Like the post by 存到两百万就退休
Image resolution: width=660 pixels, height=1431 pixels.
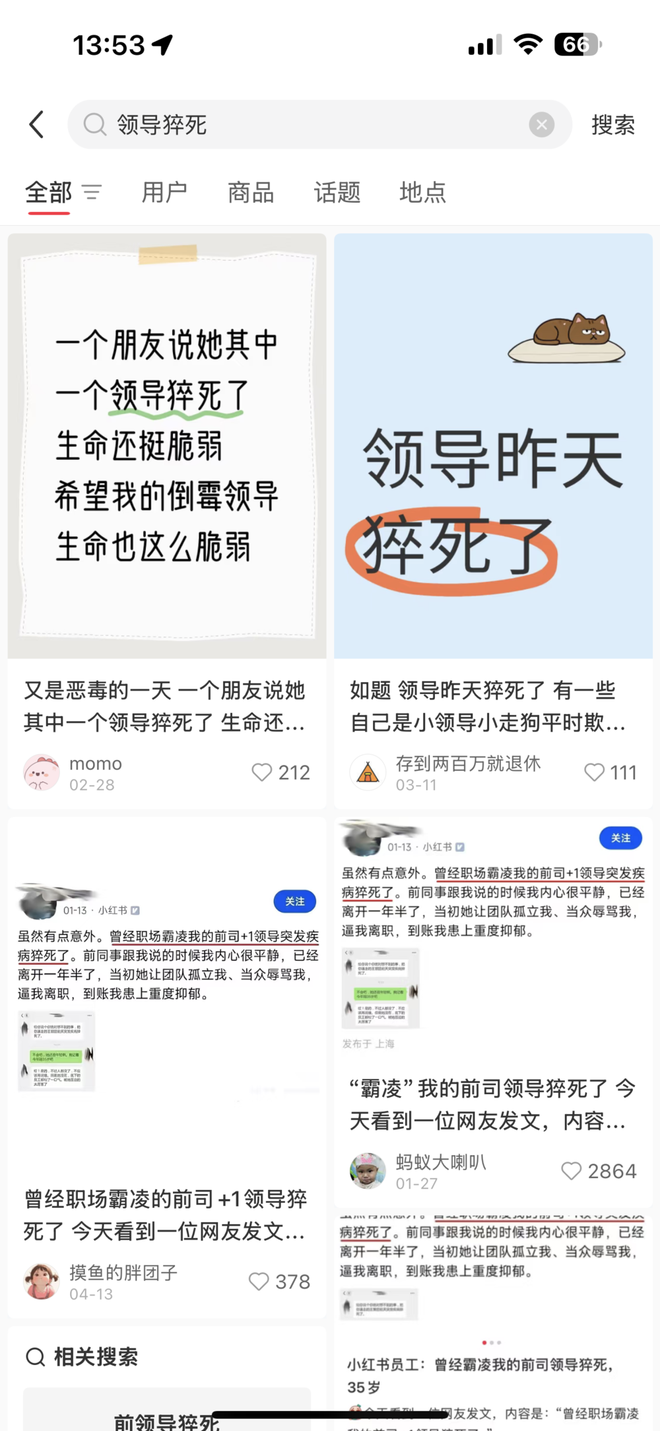(594, 772)
